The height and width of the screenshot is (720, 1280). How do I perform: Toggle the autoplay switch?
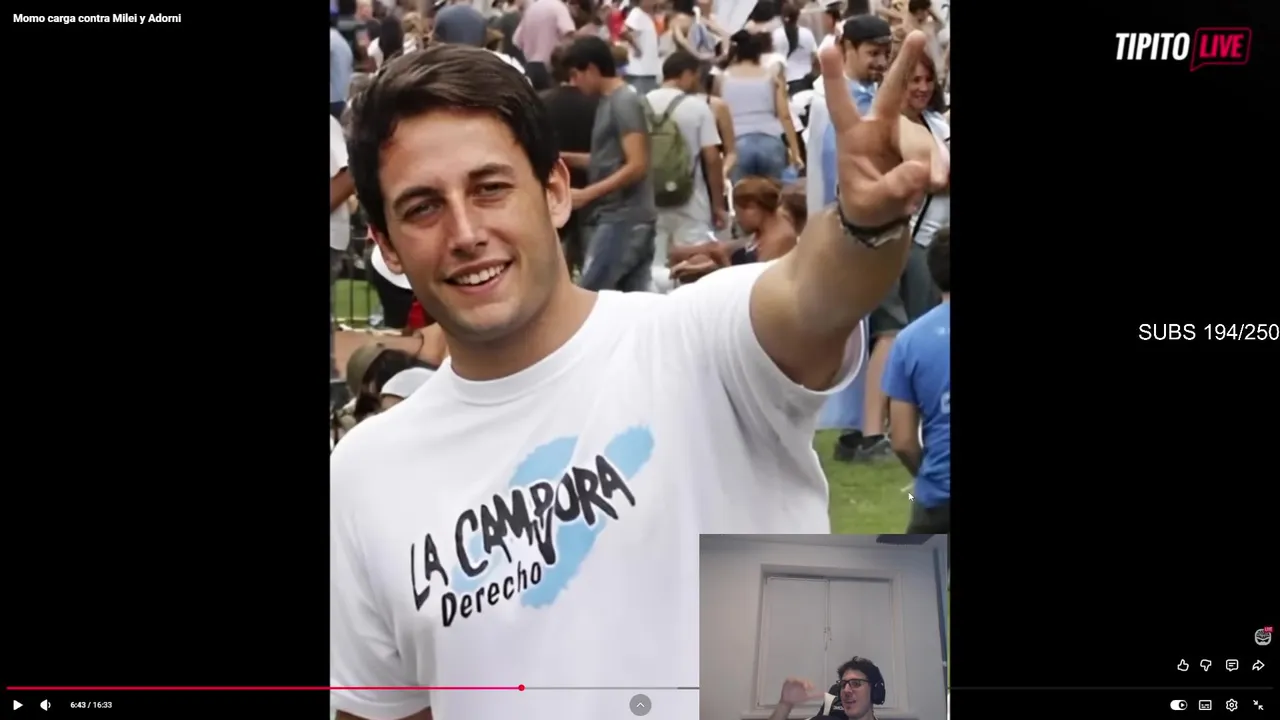1179,705
